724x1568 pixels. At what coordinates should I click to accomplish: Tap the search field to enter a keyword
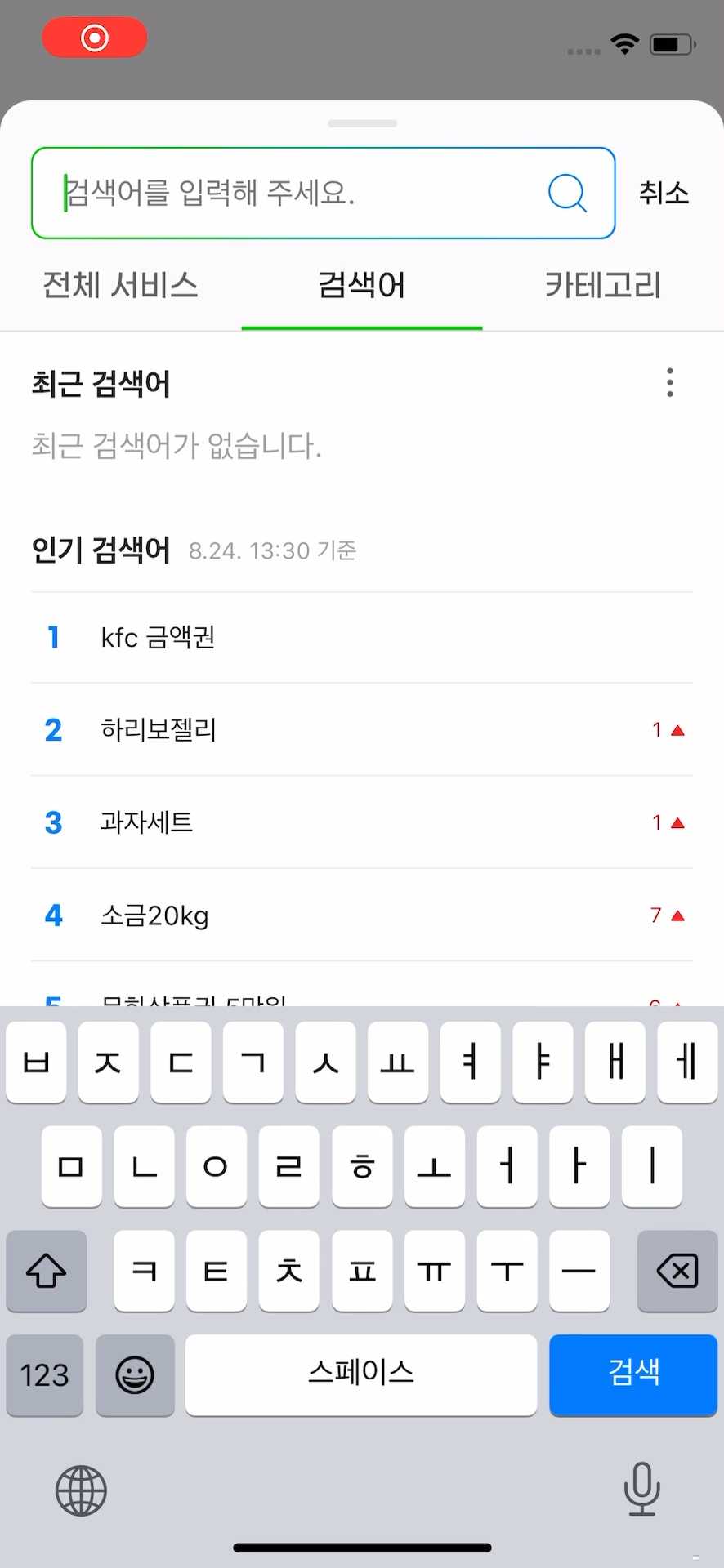point(294,194)
